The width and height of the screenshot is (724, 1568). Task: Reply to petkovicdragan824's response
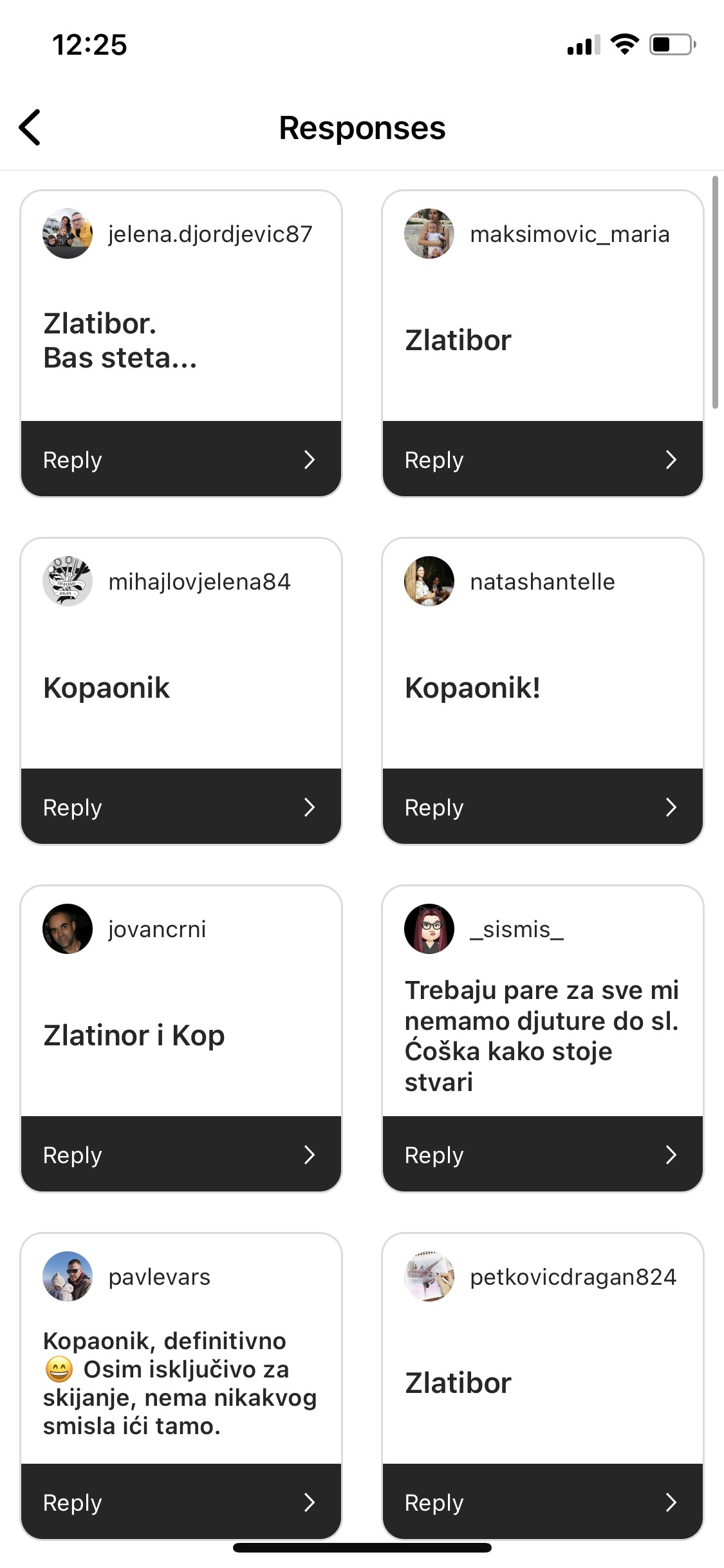point(543,1502)
